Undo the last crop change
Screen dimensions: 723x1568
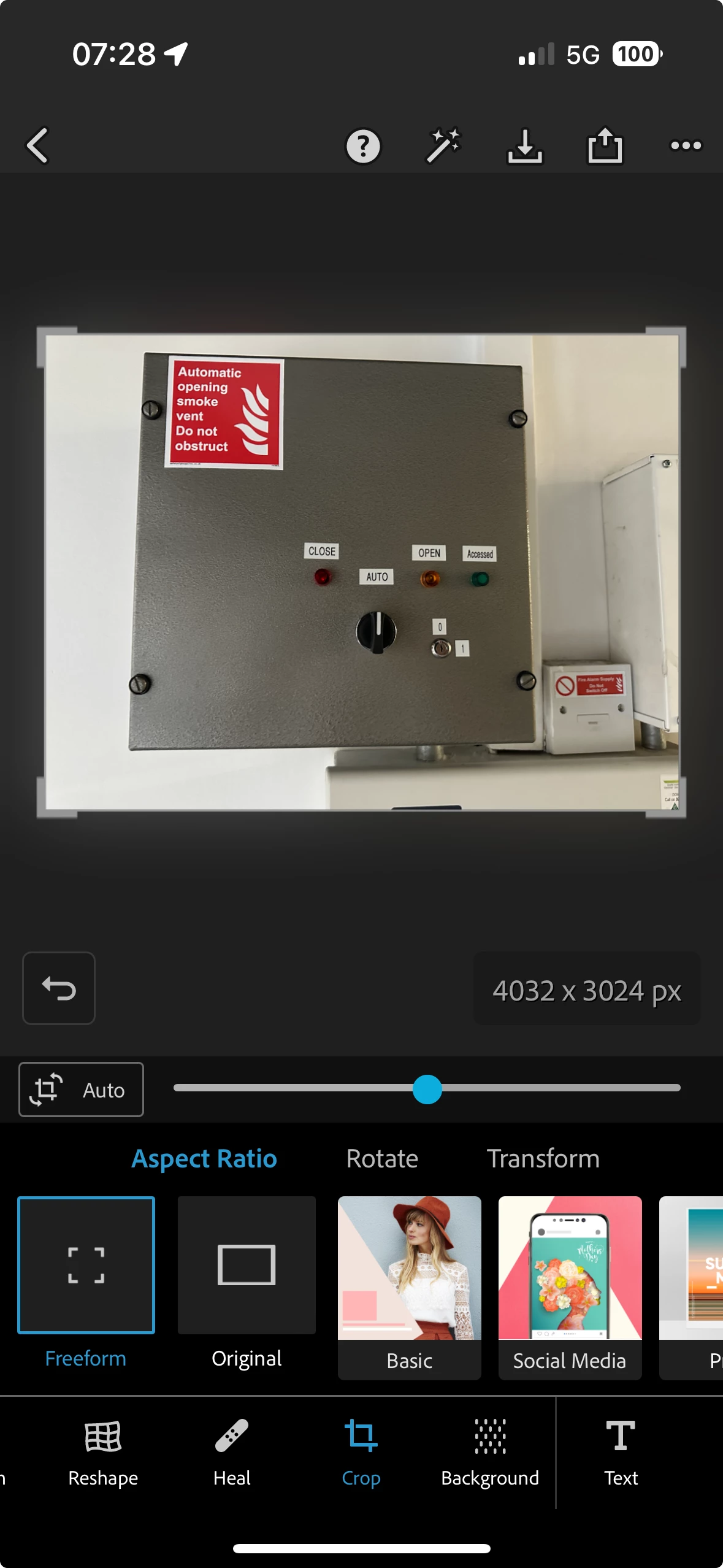click(x=59, y=988)
